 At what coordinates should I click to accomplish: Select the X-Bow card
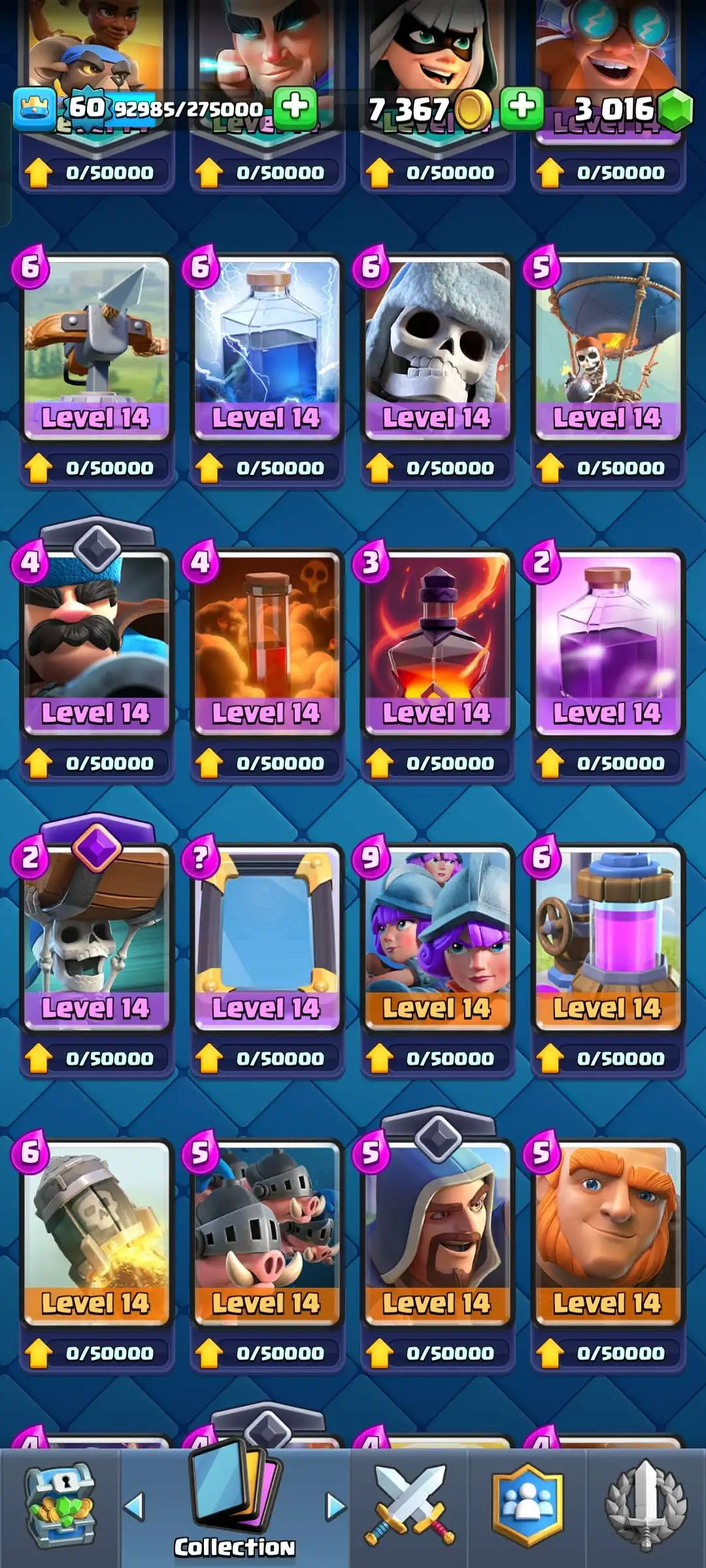[x=97, y=346]
